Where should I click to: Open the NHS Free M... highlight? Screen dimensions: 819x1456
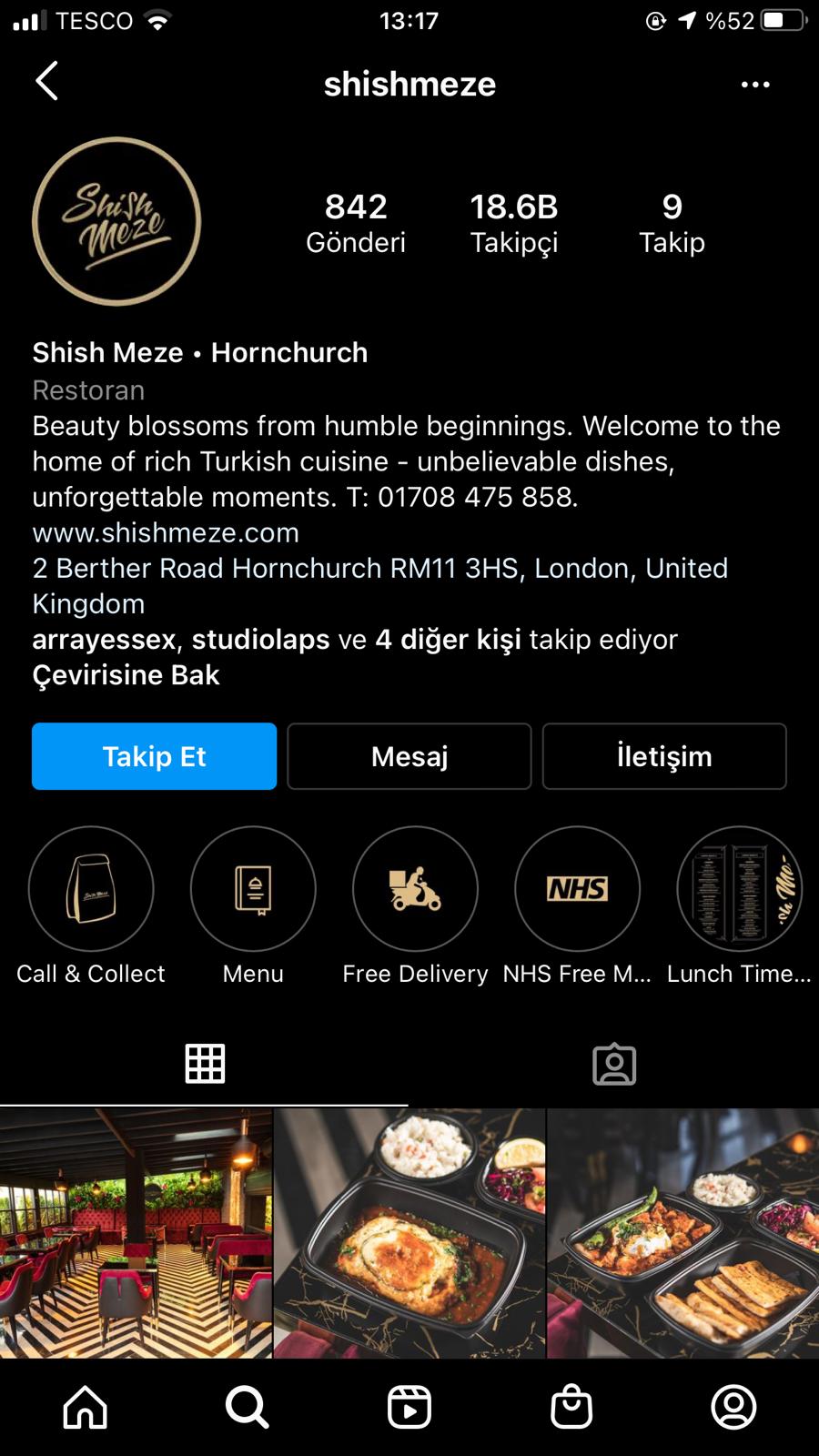[577, 889]
